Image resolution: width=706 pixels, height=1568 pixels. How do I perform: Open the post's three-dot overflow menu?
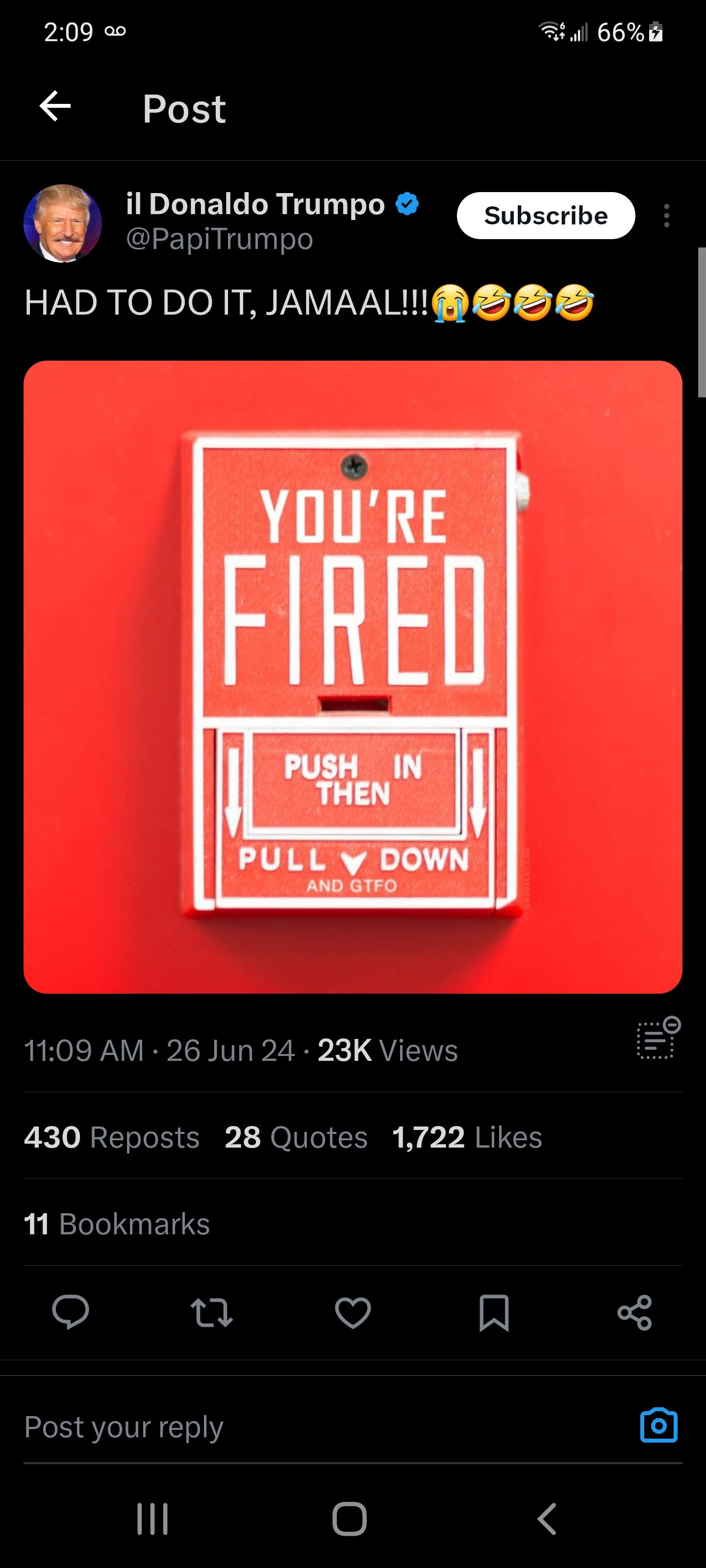click(x=666, y=216)
